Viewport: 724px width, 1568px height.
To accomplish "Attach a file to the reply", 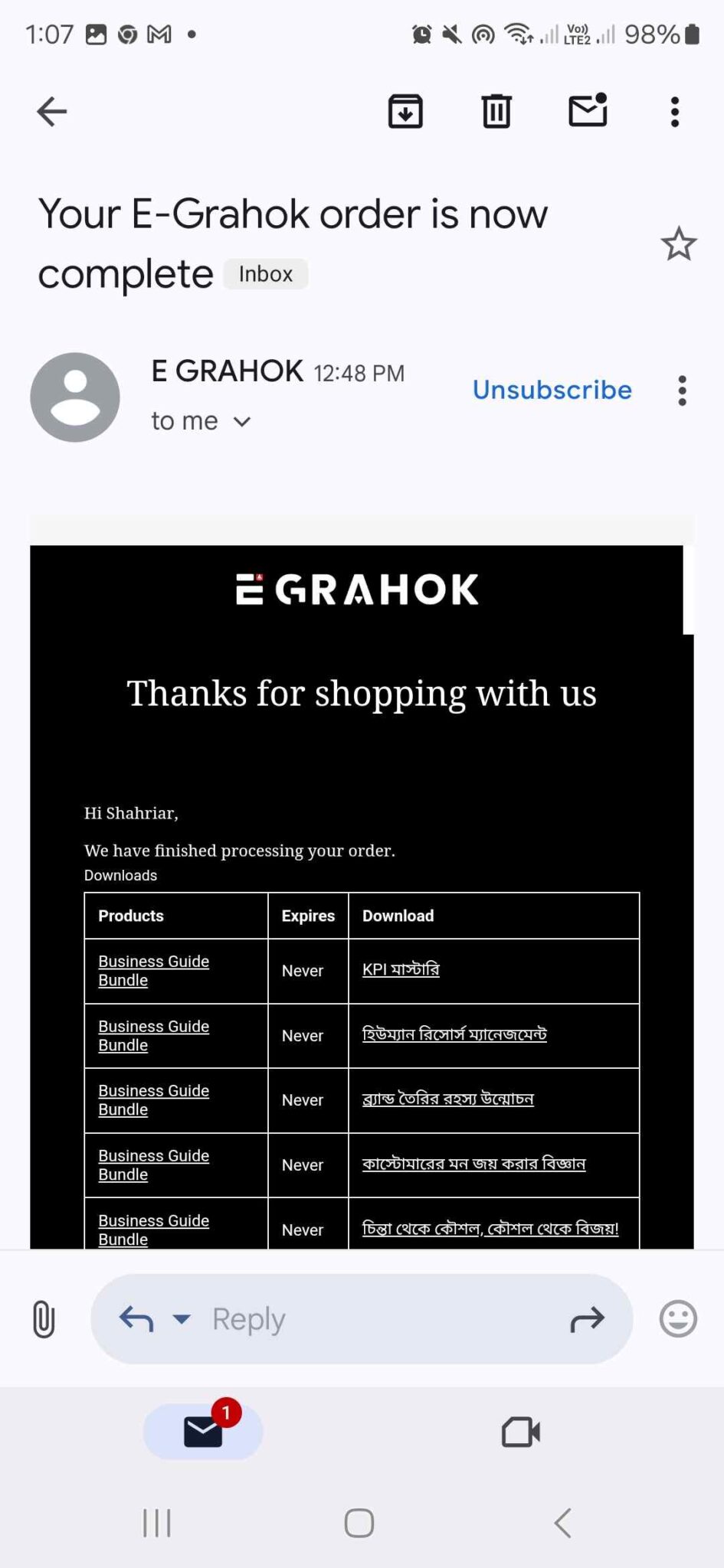I will tap(44, 1319).
